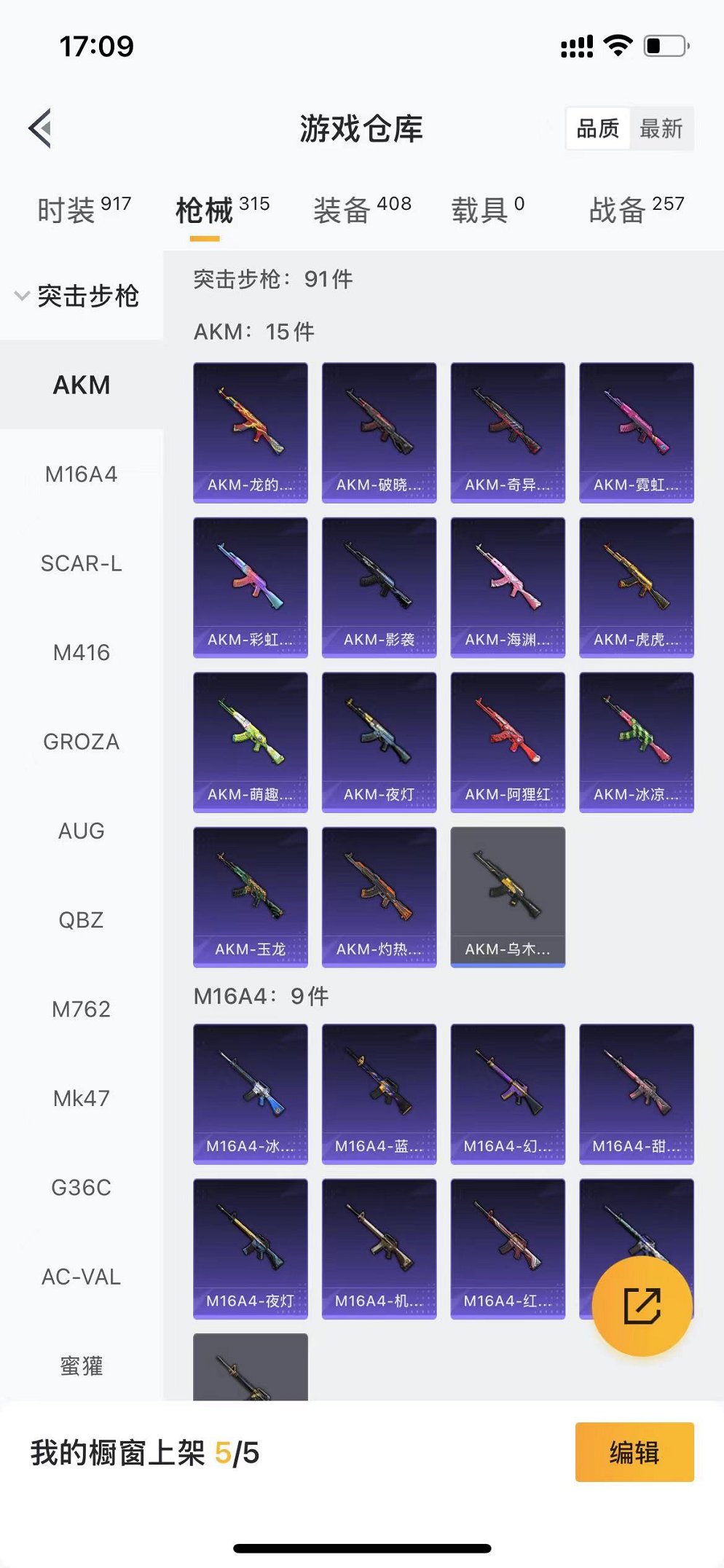
Task: Go back using the arrow icon
Action: [41, 128]
